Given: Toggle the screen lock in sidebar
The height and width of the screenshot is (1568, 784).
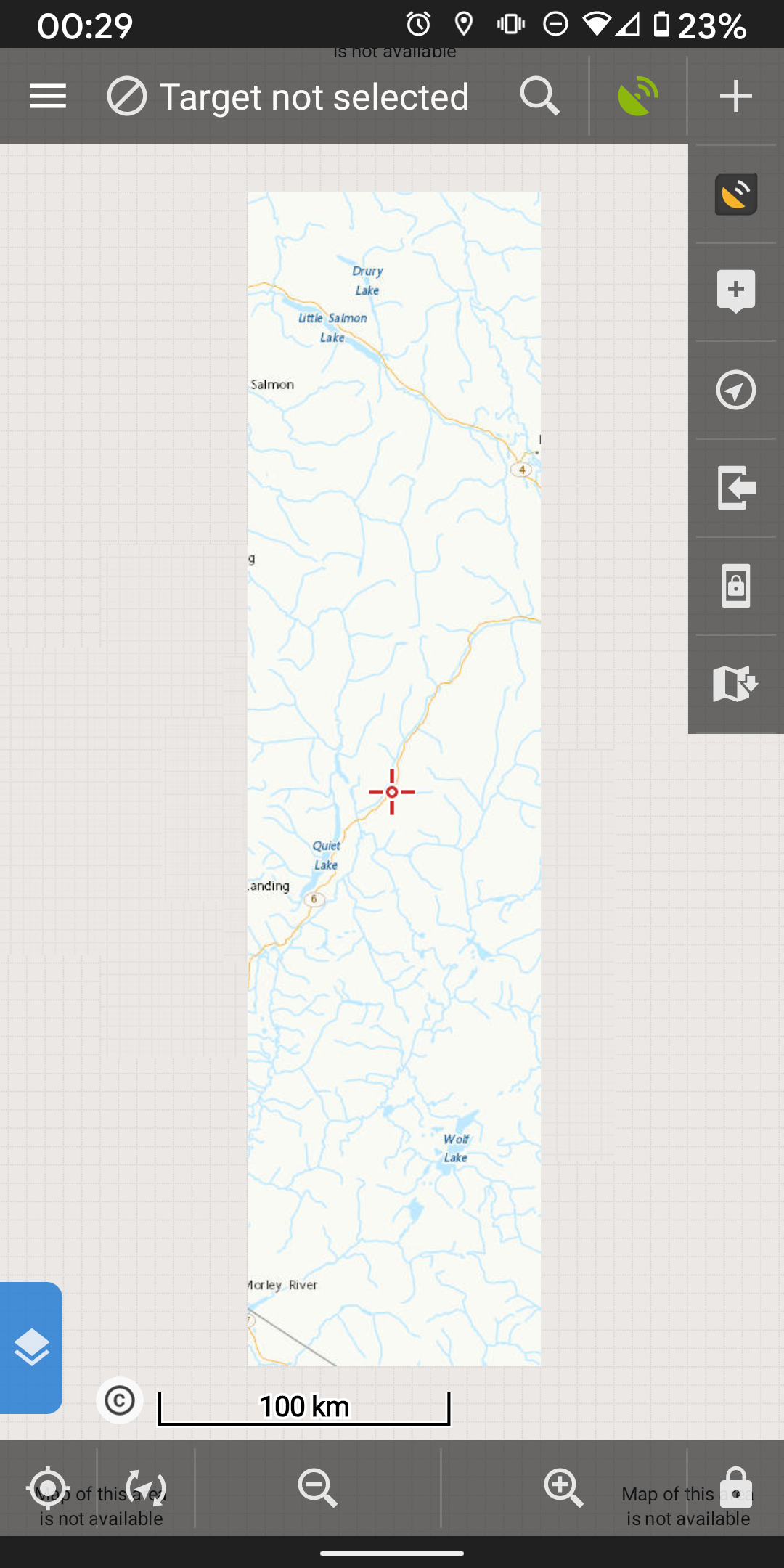Looking at the screenshot, I should (735, 585).
